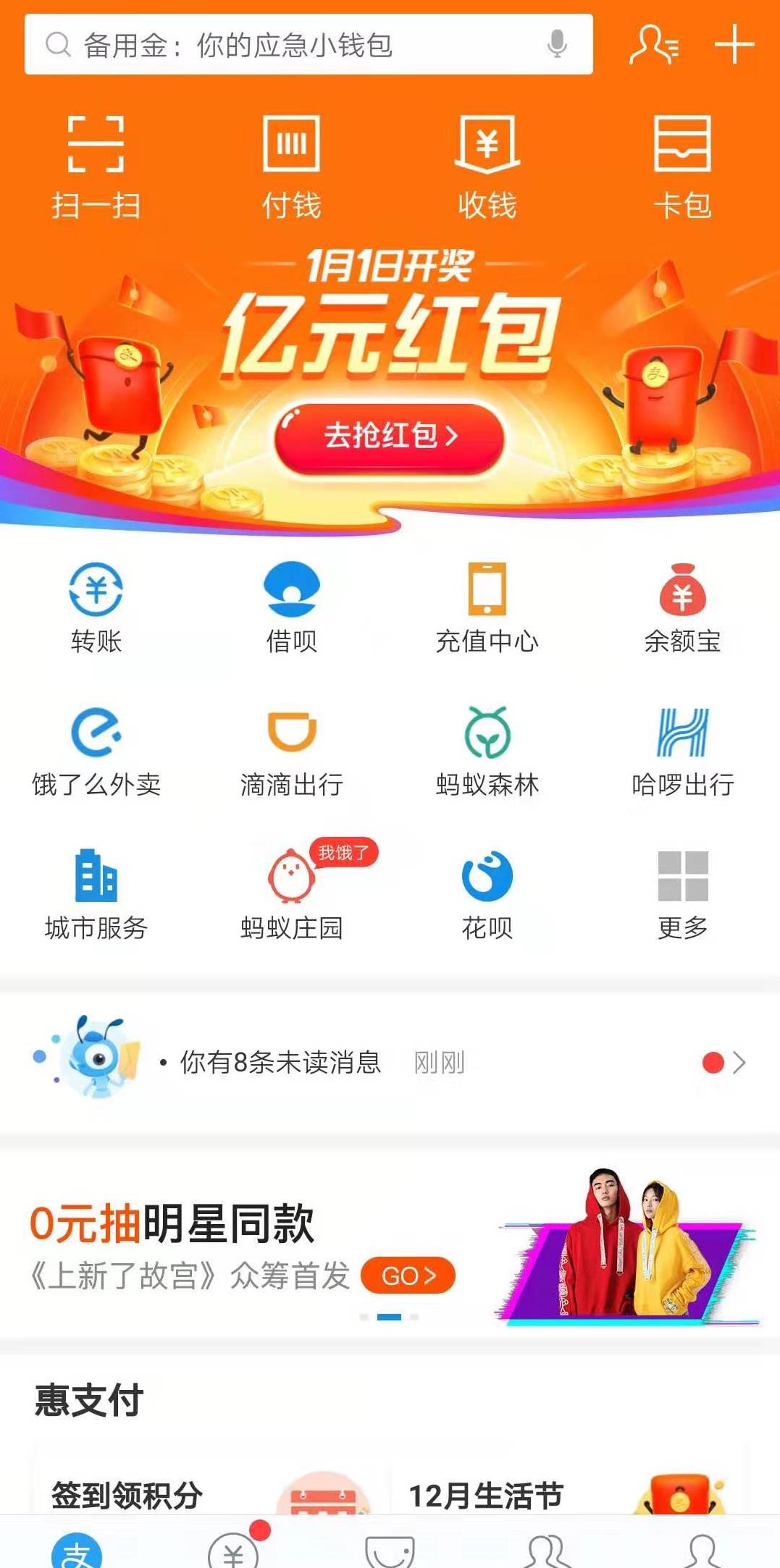Open 借呗

(291, 608)
